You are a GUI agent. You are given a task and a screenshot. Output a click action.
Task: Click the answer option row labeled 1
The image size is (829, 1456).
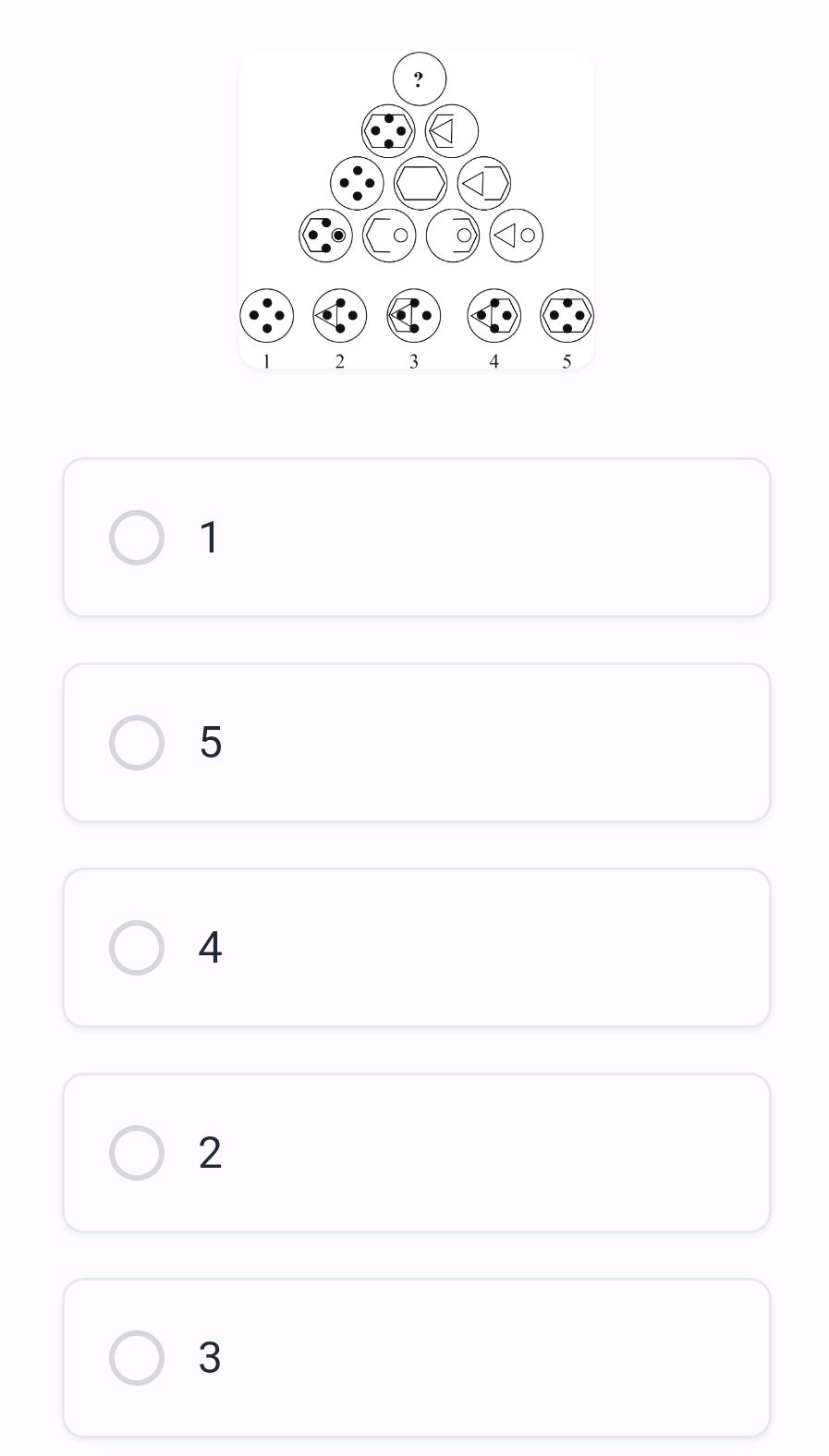(416, 537)
